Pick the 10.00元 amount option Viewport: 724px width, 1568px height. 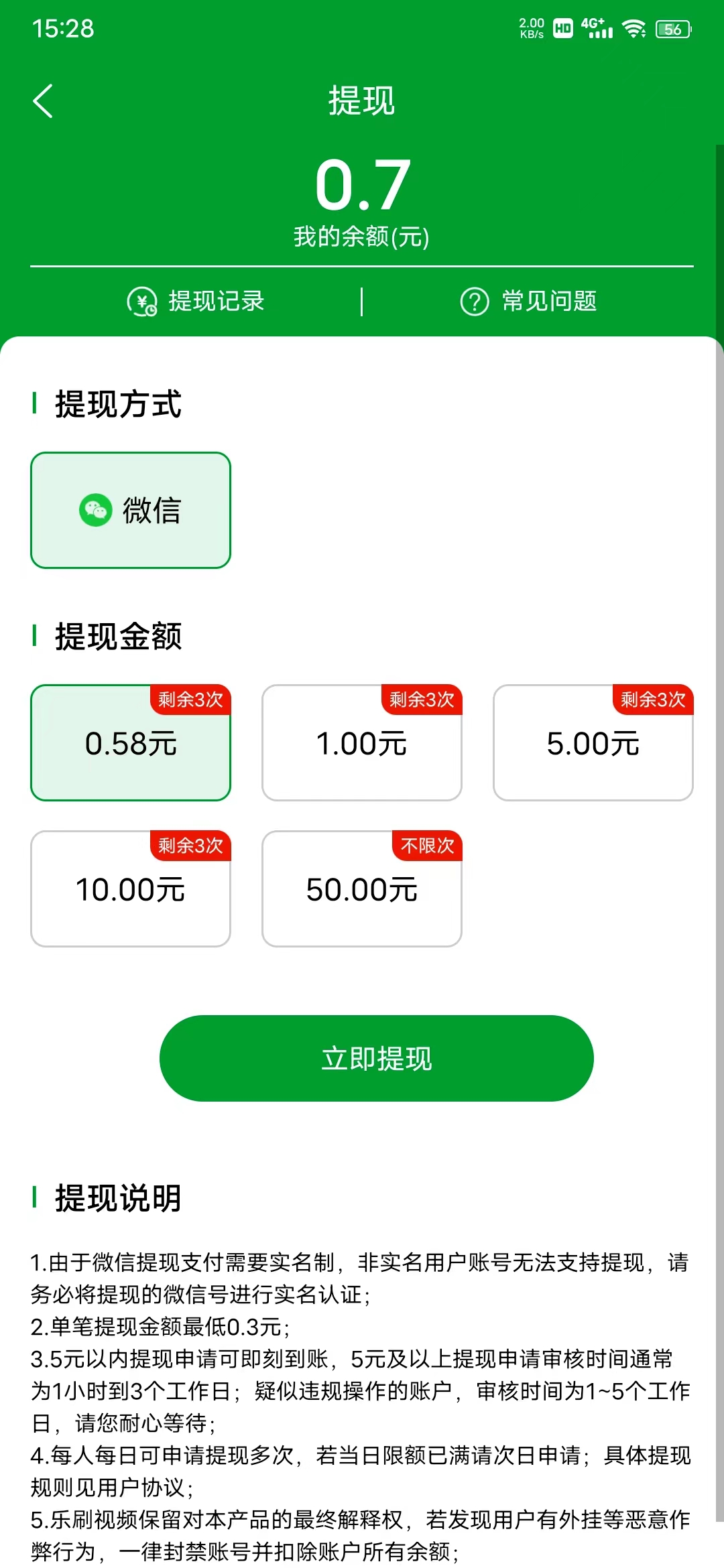point(131,889)
